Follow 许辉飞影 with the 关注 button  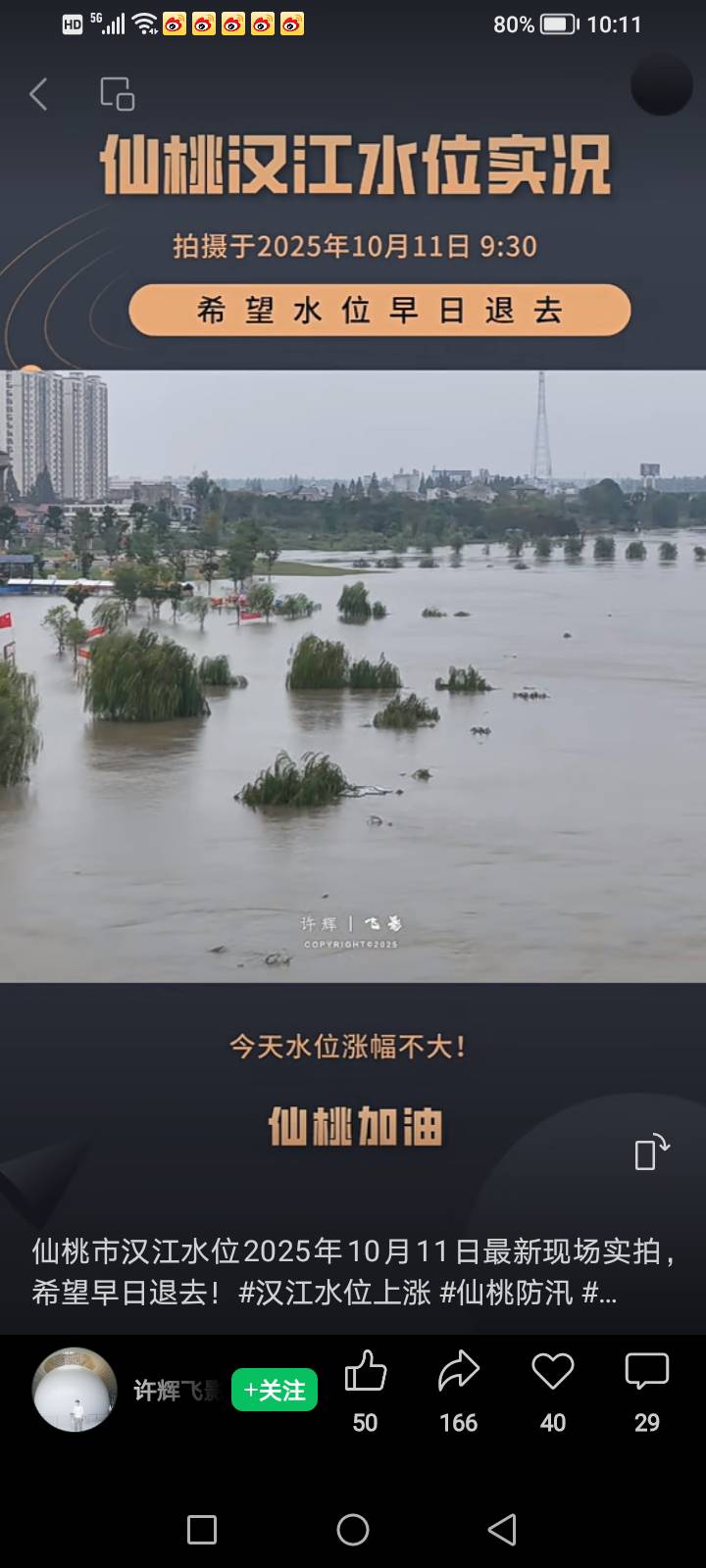pos(275,1390)
